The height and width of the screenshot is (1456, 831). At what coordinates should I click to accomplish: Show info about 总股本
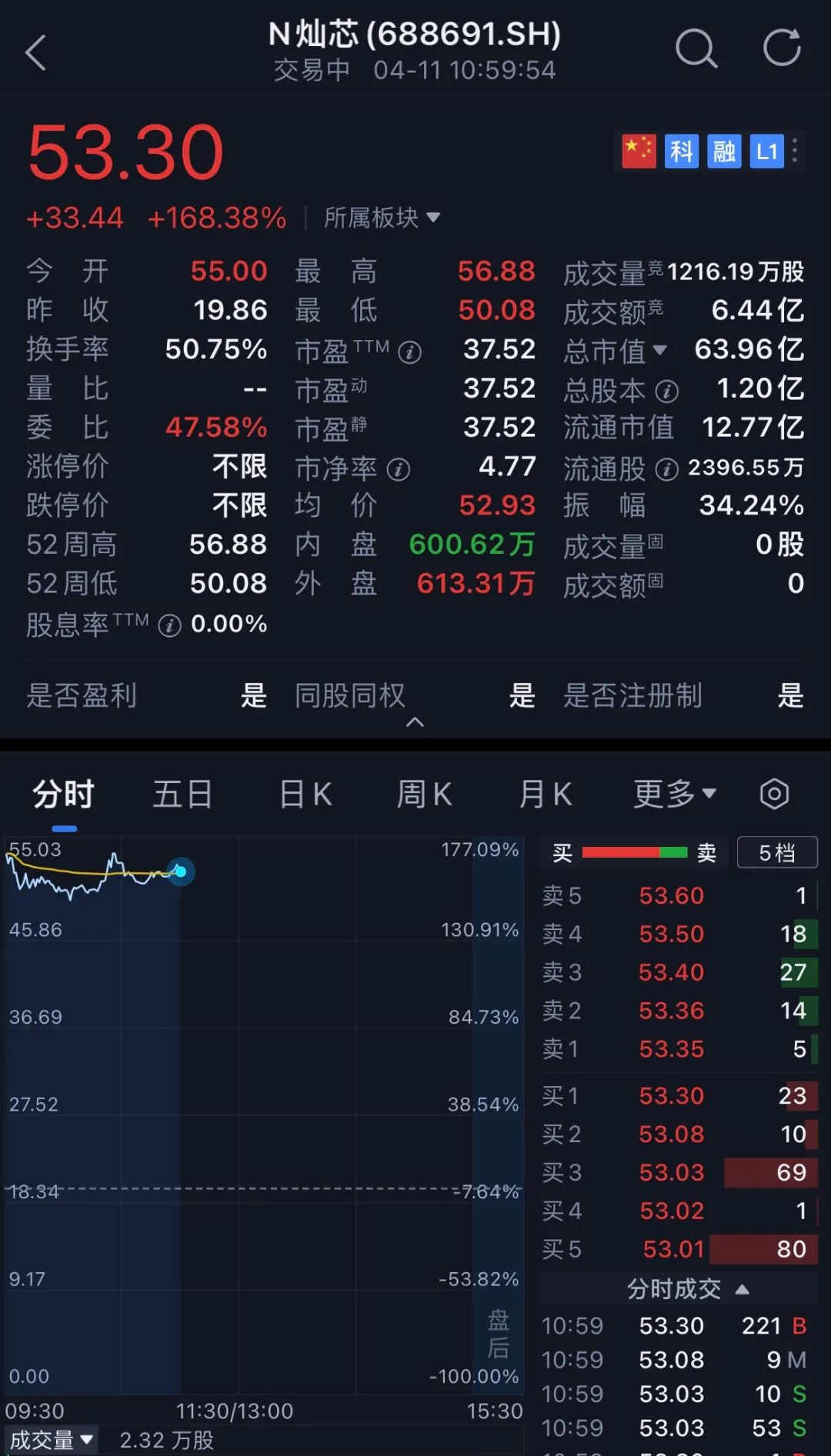point(666,391)
